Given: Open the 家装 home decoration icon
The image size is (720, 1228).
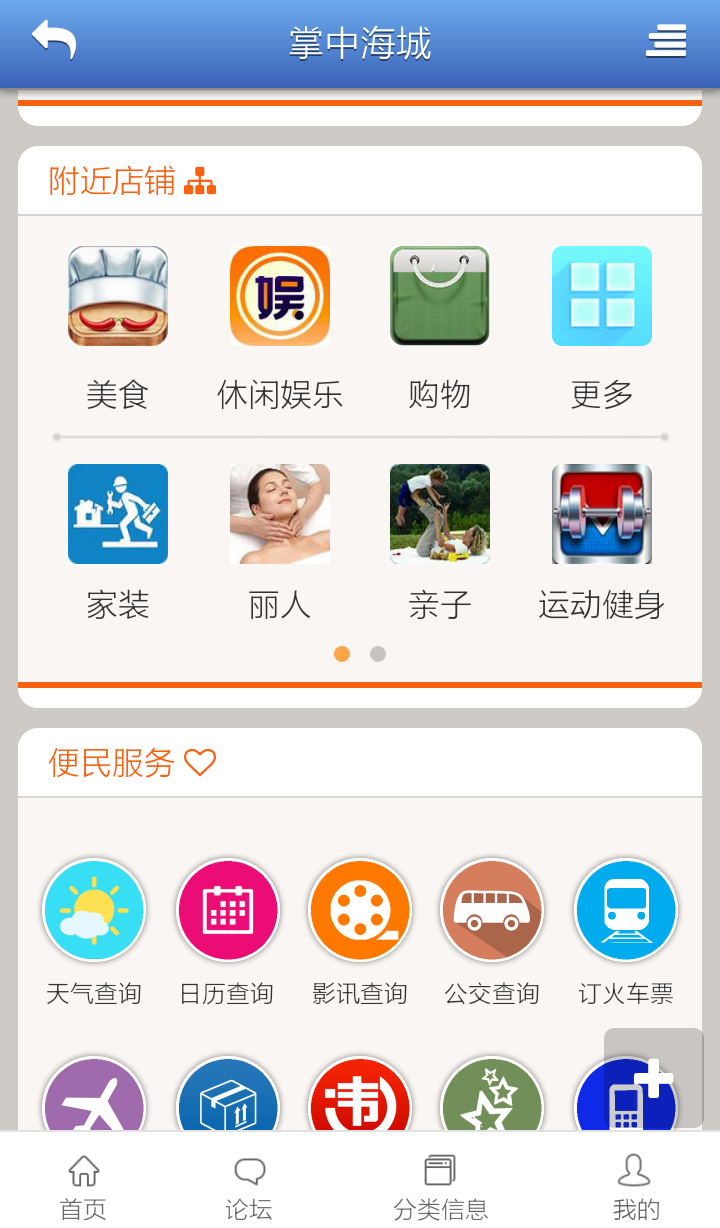Looking at the screenshot, I should (x=117, y=513).
